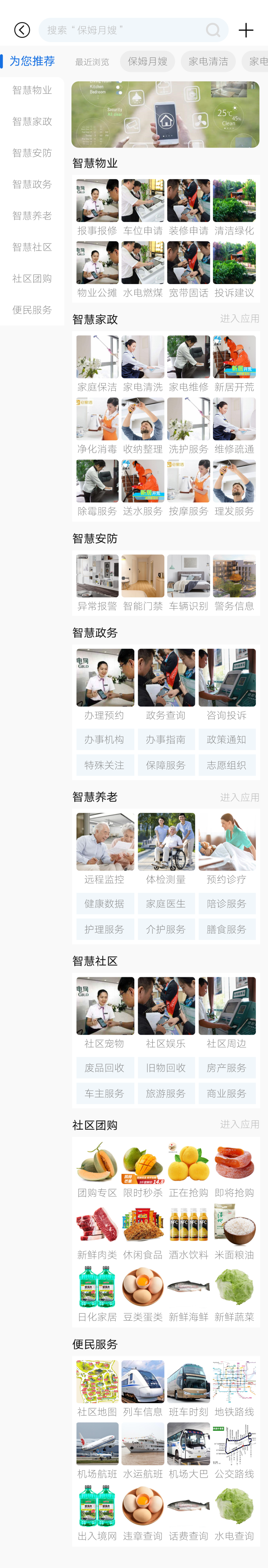Tap the 家庭医生 button
The height and width of the screenshot is (1568, 268).
166,904
